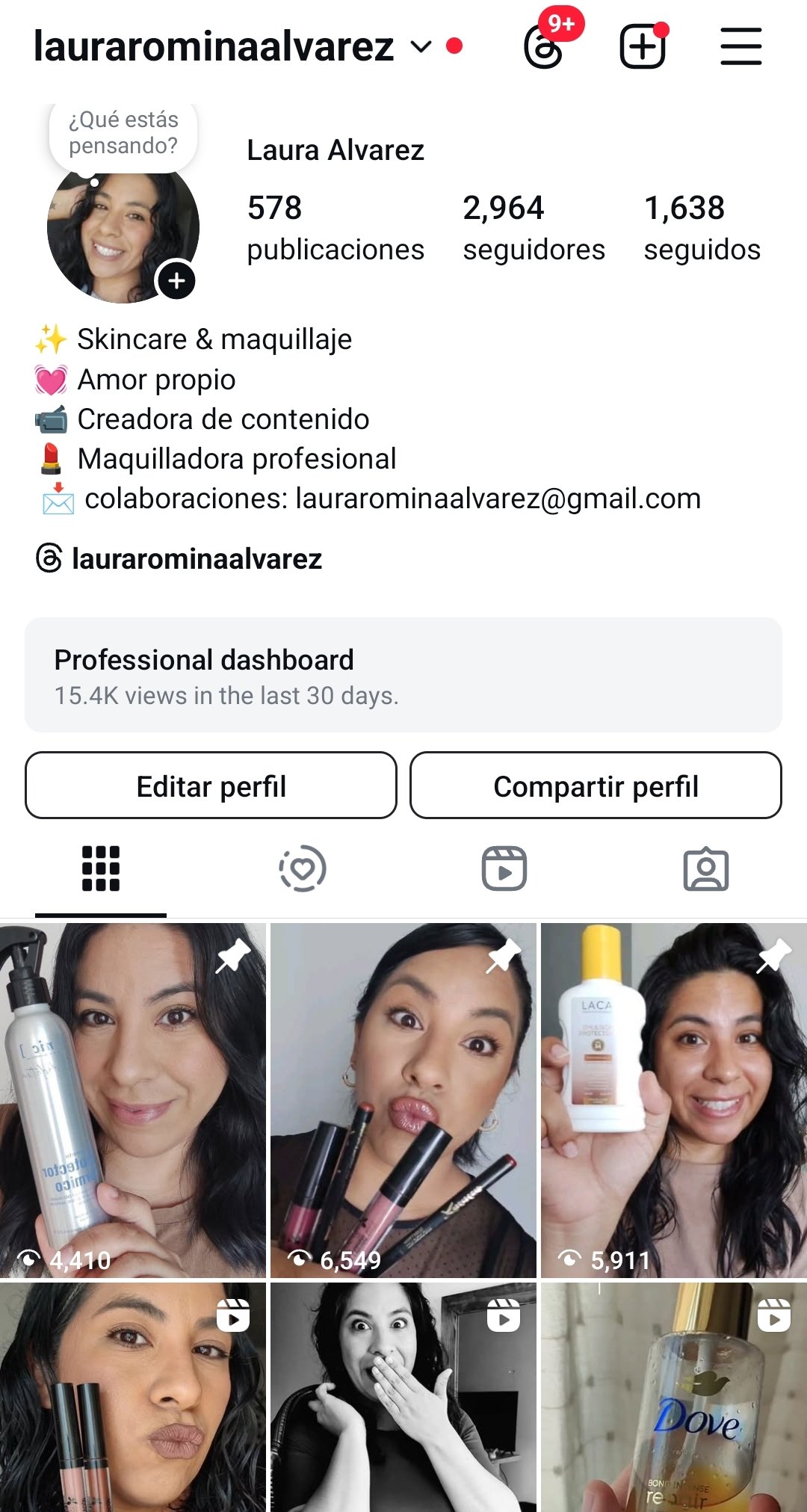Screen dimensions: 807x1512
Task: Switch to the Reels tab
Action: tap(504, 868)
